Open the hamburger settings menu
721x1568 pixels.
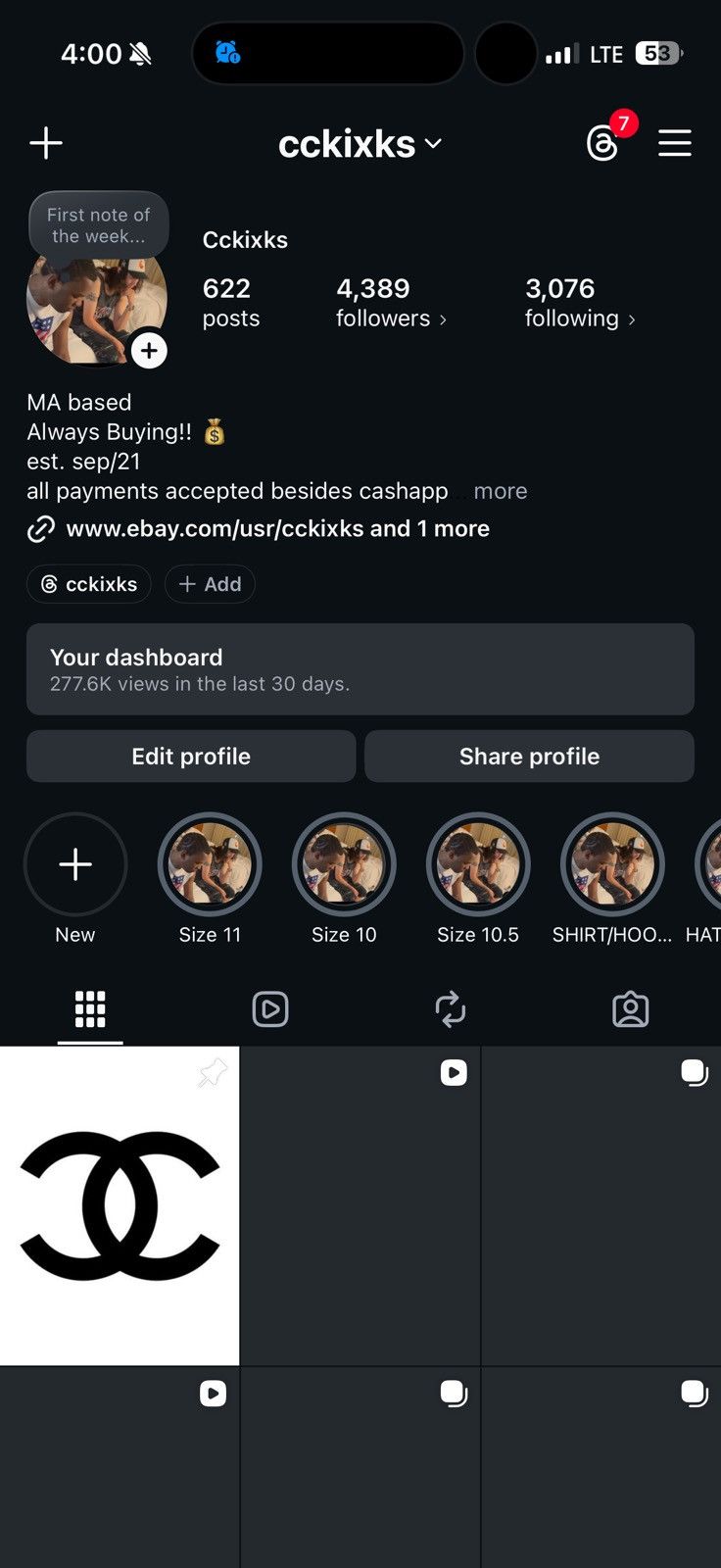(675, 143)
